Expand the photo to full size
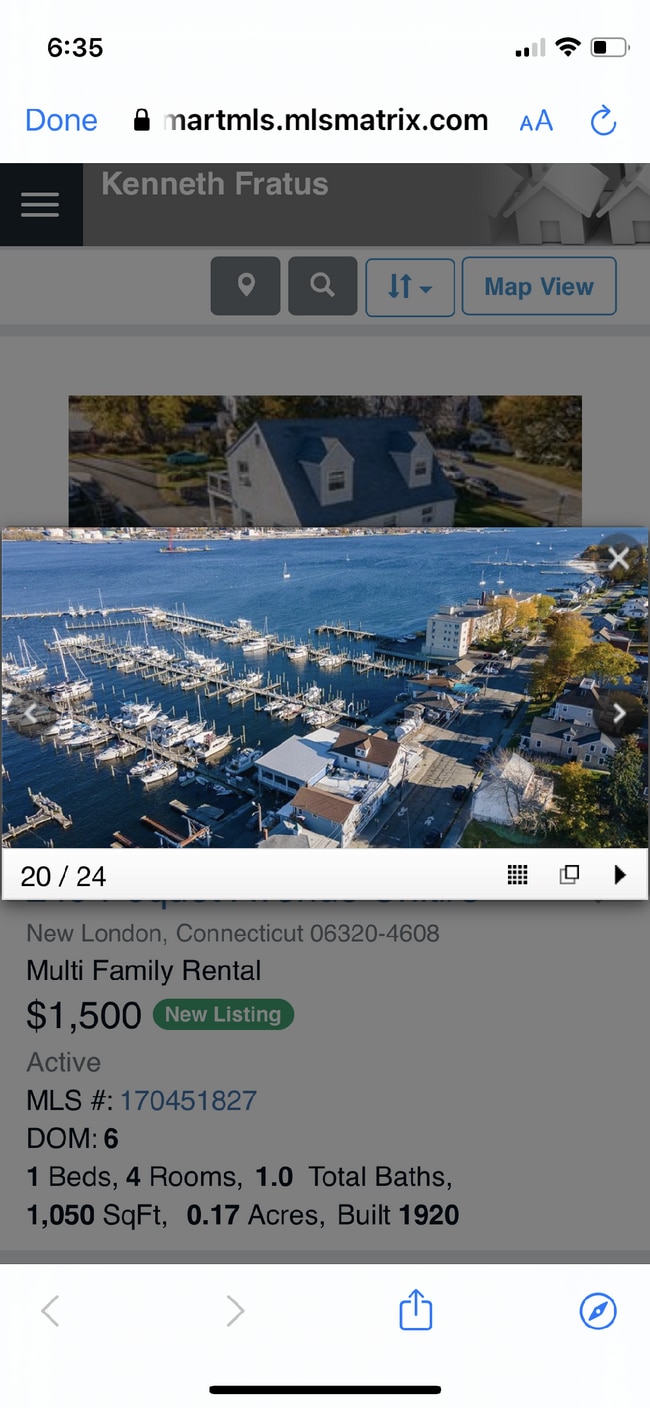Image resolution: width=650 pixels, height=1408 pixels. pyautogui.click(x=569, y=875)
